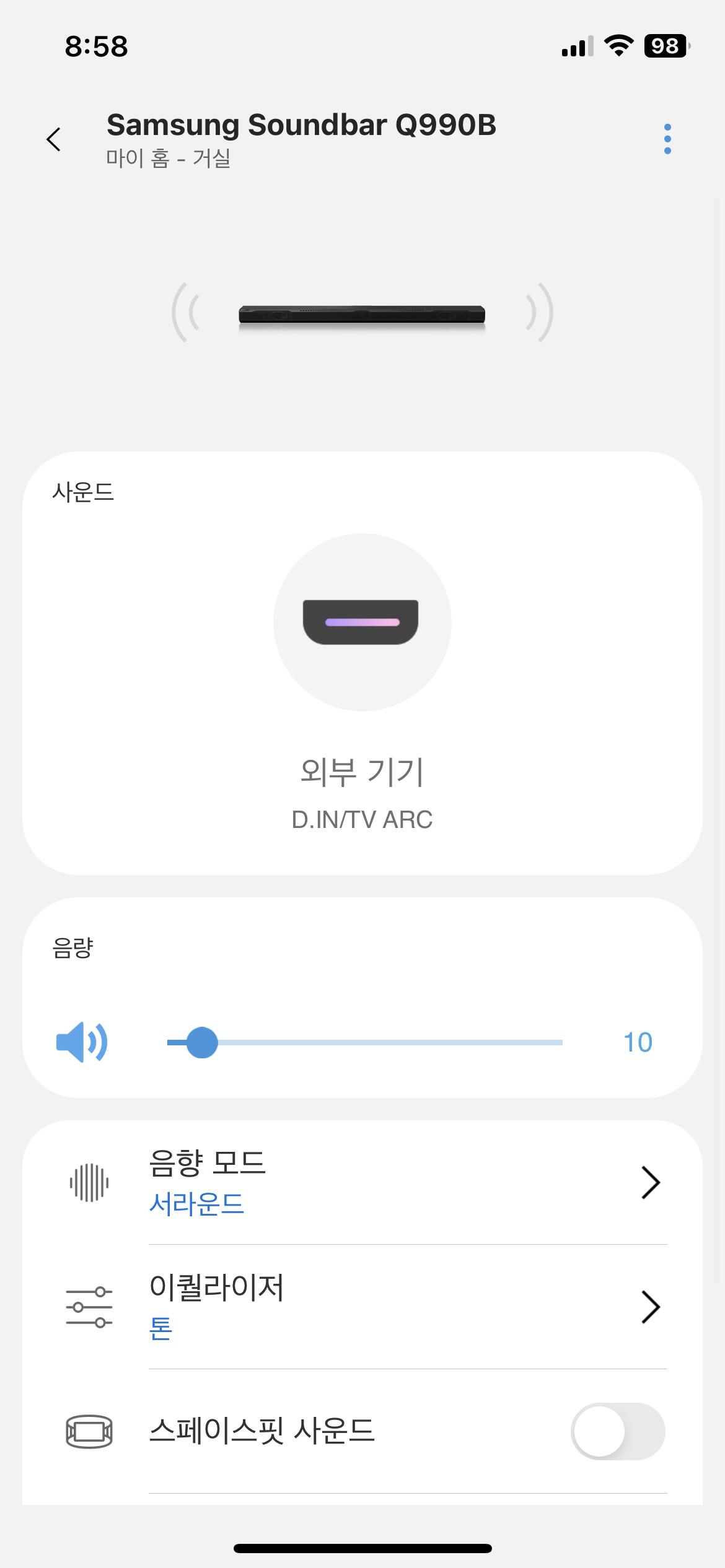Tap the 외부 기기 sound source icon

362,622
